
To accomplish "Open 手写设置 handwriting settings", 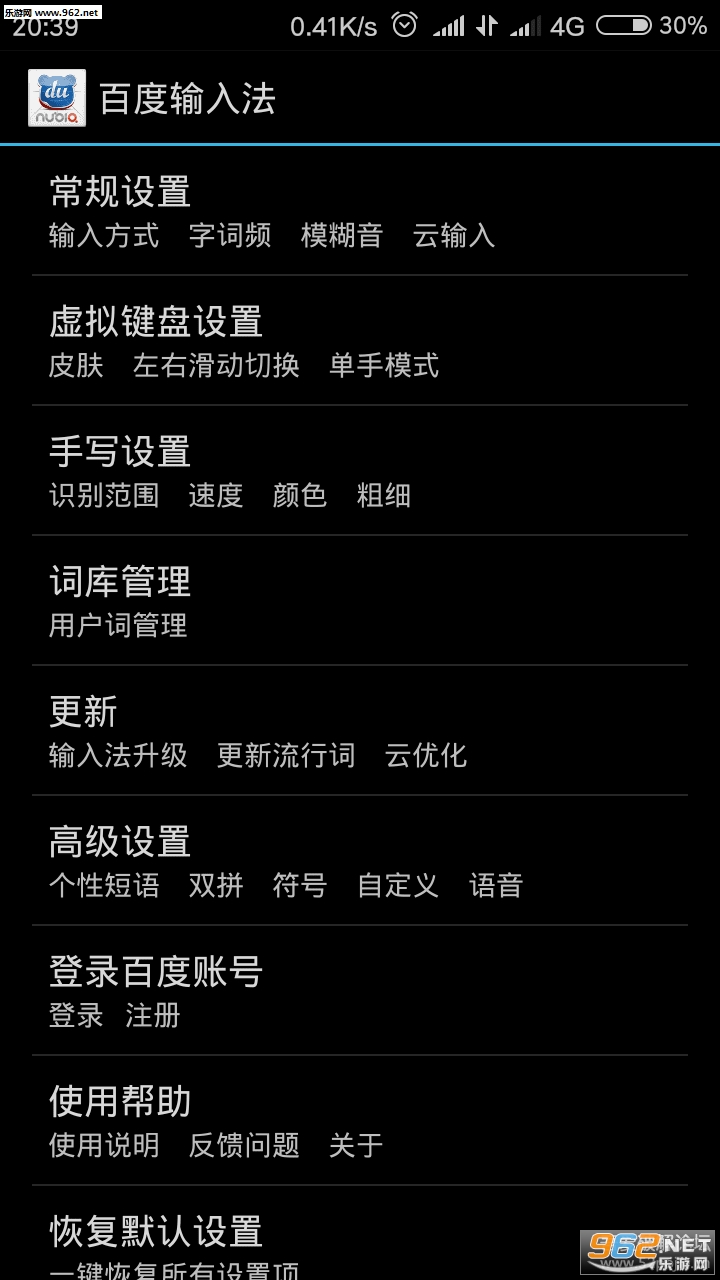I will [x=360, y=471].
